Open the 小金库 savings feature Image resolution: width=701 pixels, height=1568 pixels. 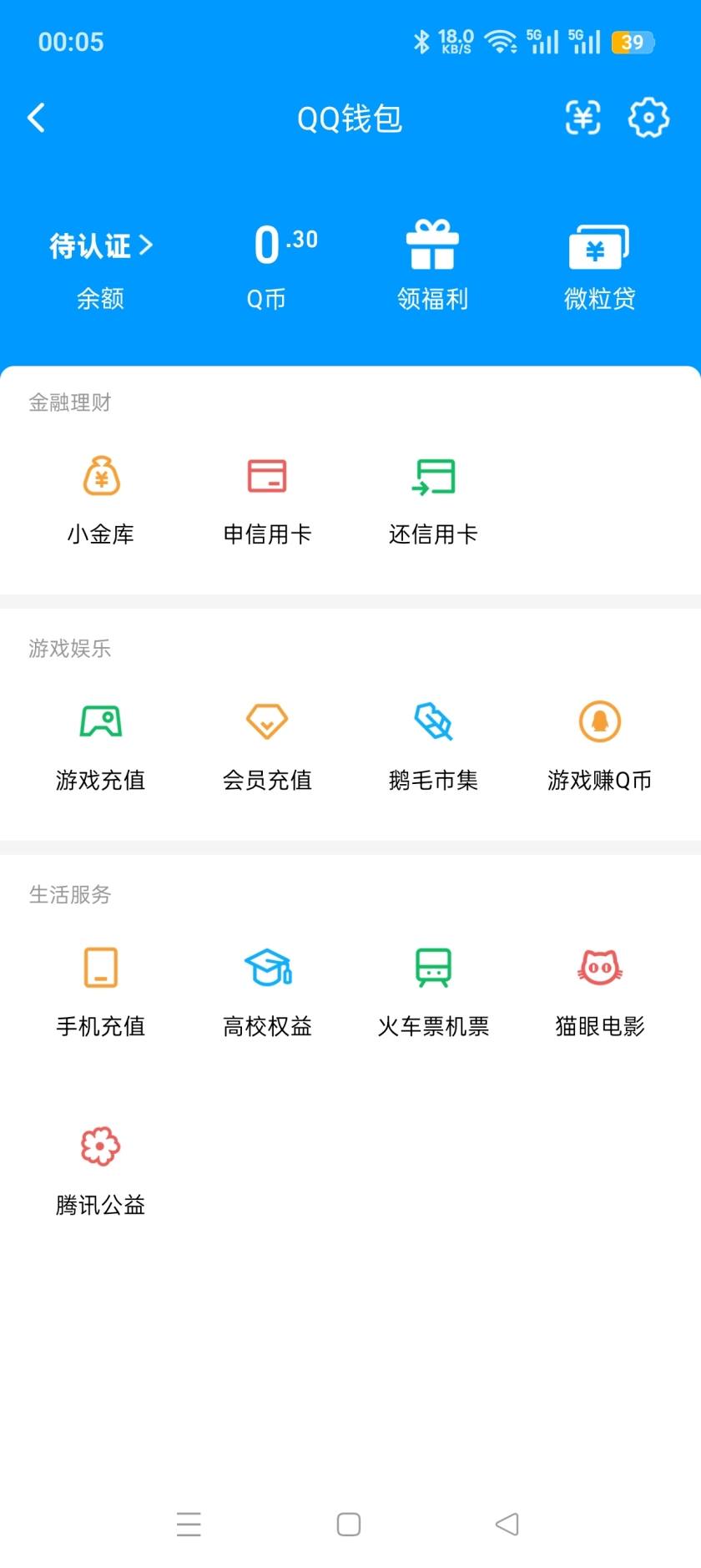pos(100,497)
